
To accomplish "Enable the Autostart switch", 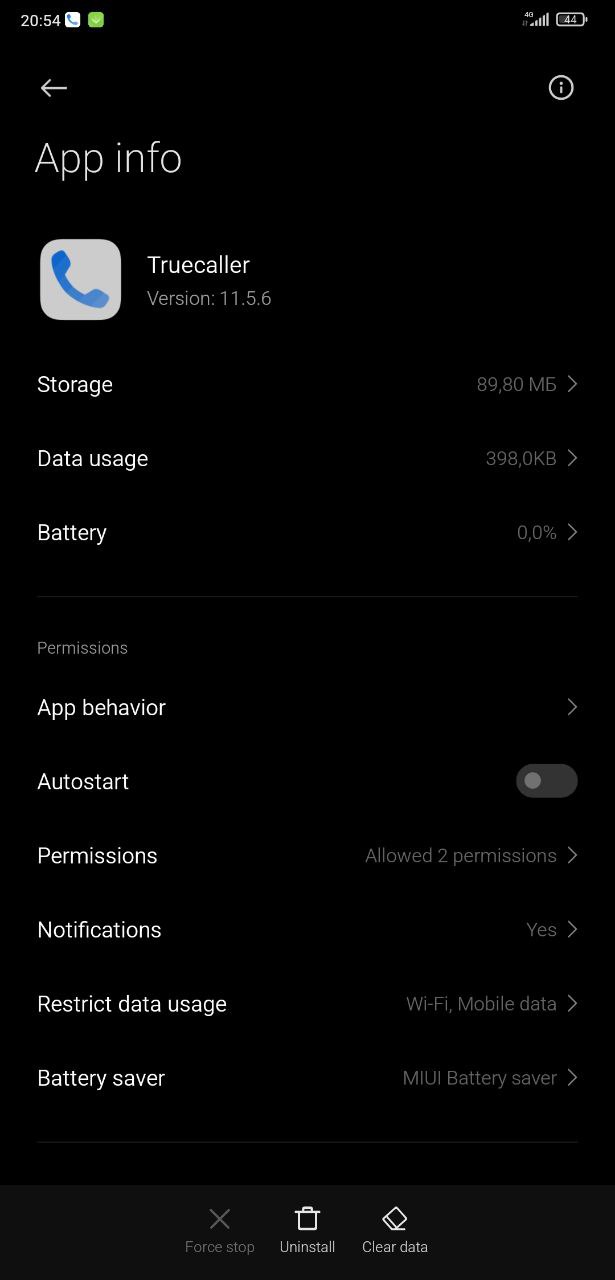I will pyautogui.click(x=546, y=781).
